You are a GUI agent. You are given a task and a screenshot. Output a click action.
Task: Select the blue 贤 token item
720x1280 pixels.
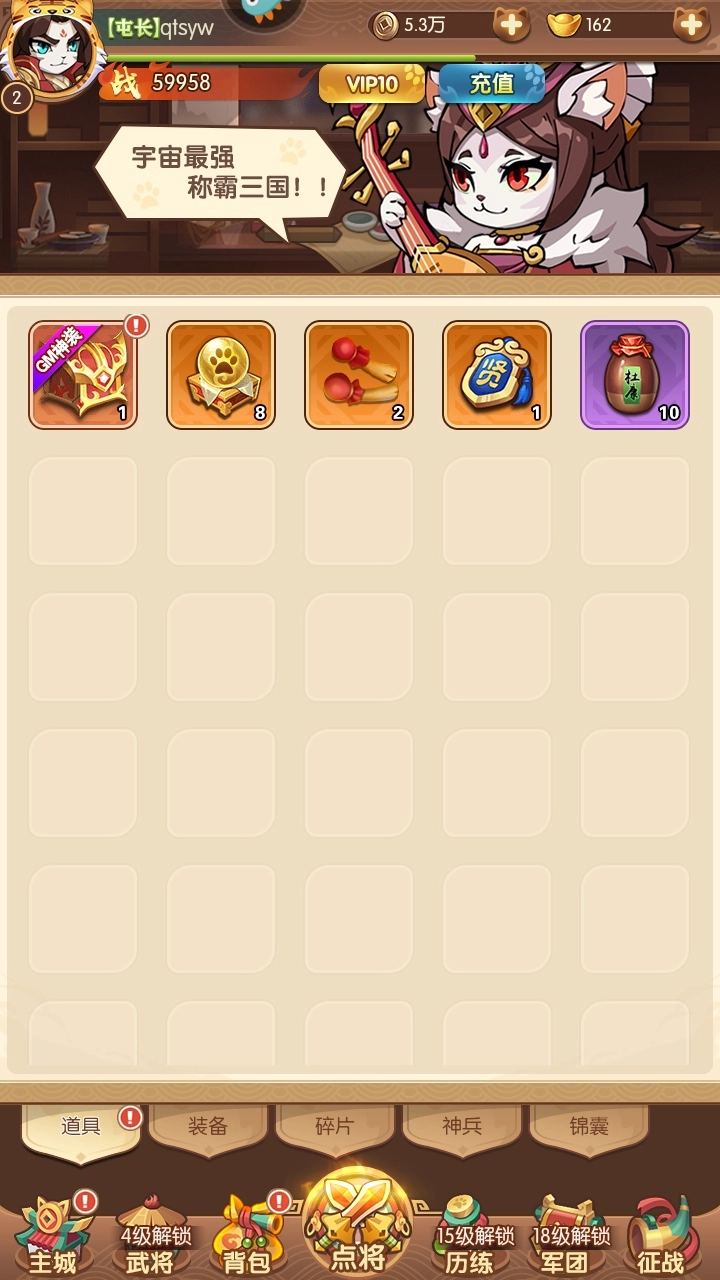[x=497, y=375]
